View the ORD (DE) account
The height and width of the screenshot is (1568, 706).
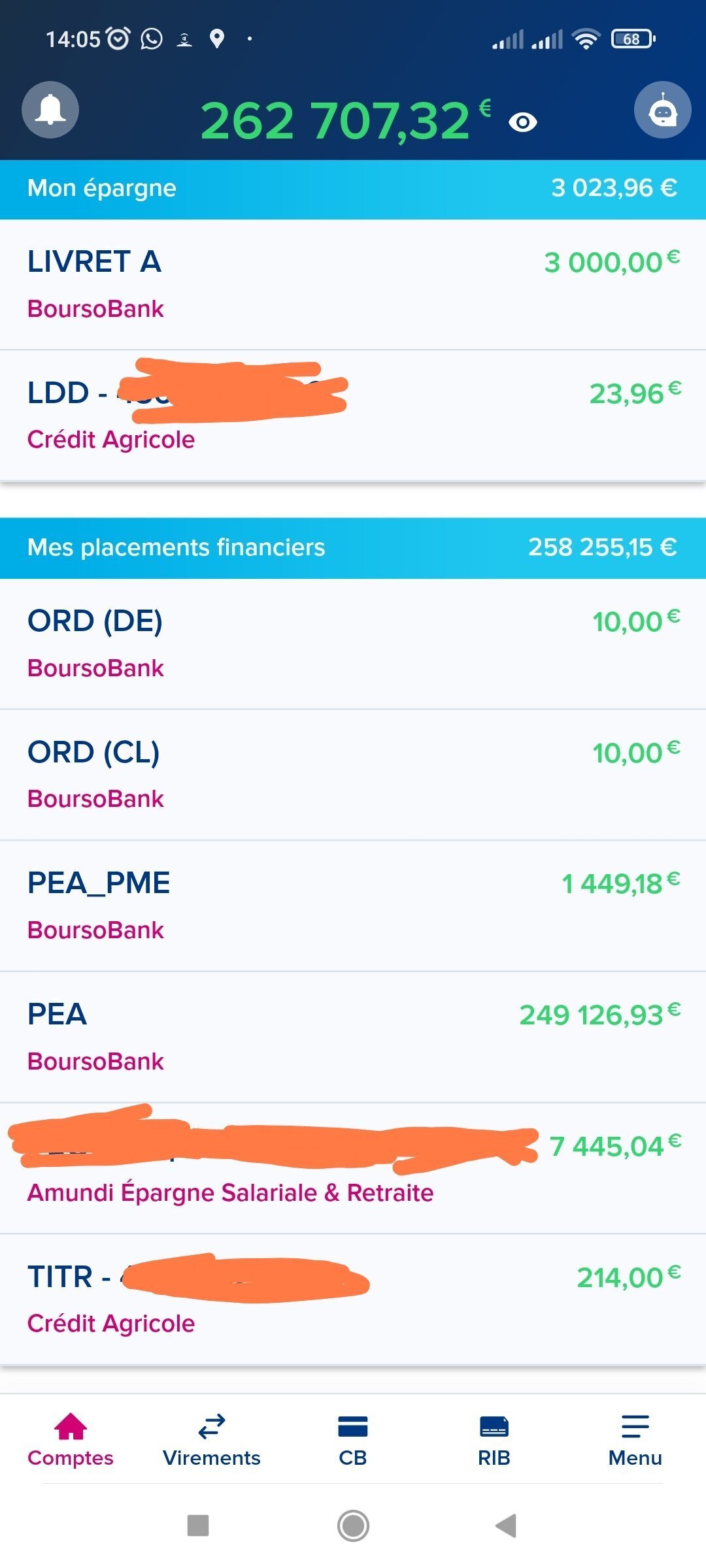click(353, 644)
